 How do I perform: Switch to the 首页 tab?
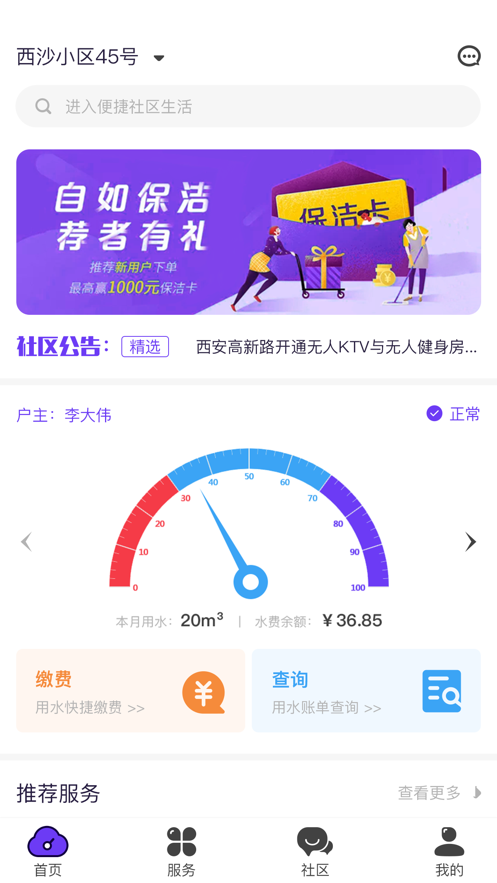pos(48,851)
